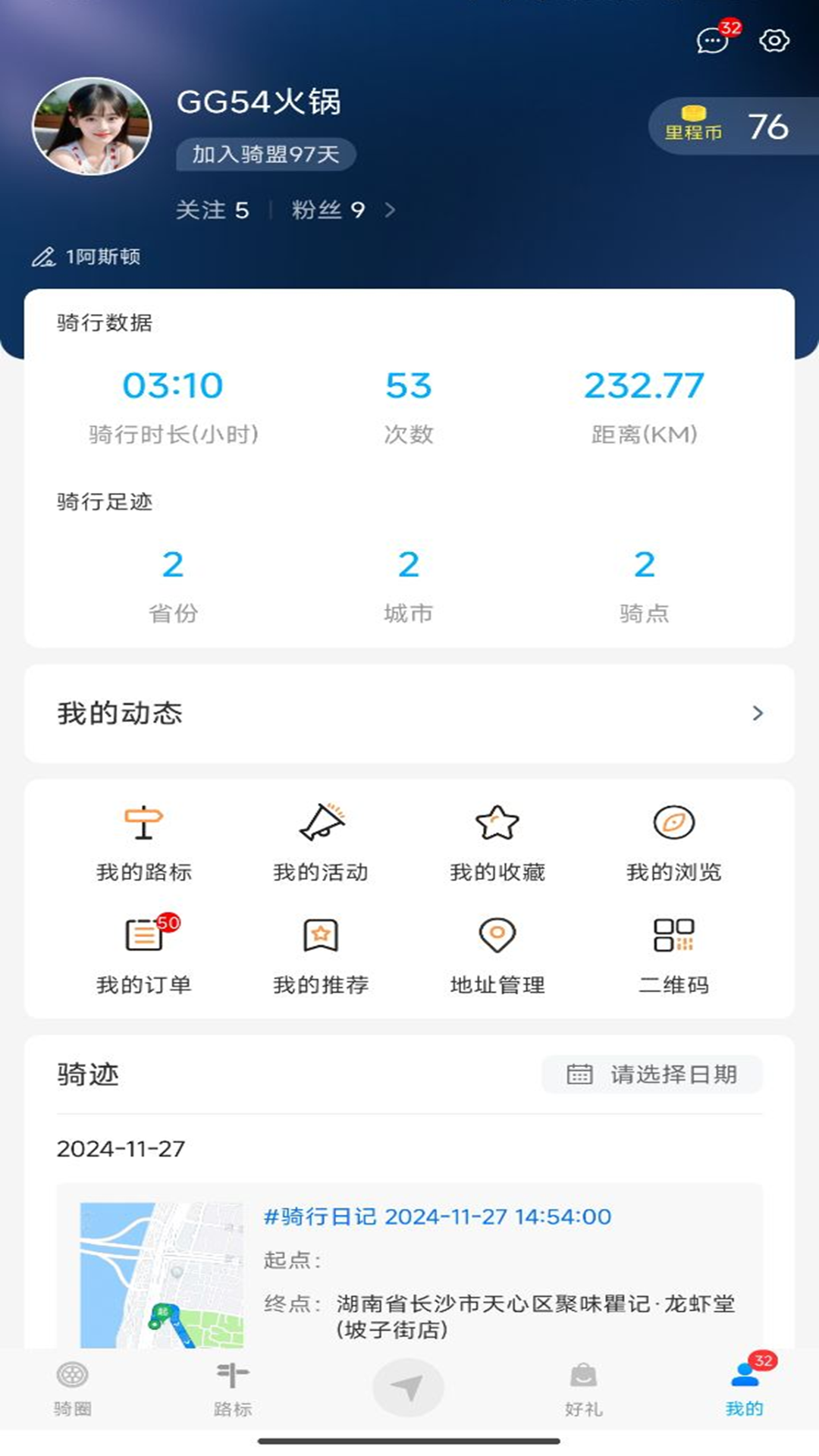Open 我的路标
This screenshot has width=819, height=1456.
pos(143,842)
